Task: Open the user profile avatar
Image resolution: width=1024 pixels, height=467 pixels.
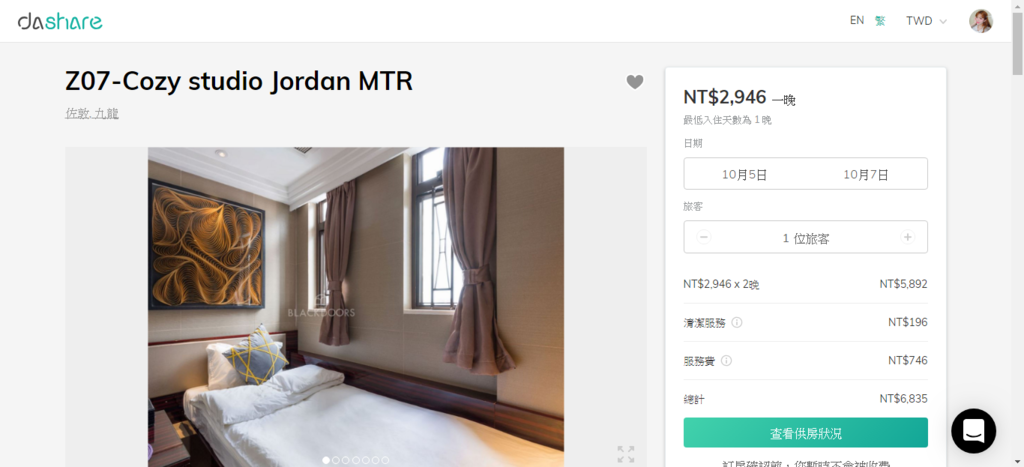Action: (x=981, y=21)
